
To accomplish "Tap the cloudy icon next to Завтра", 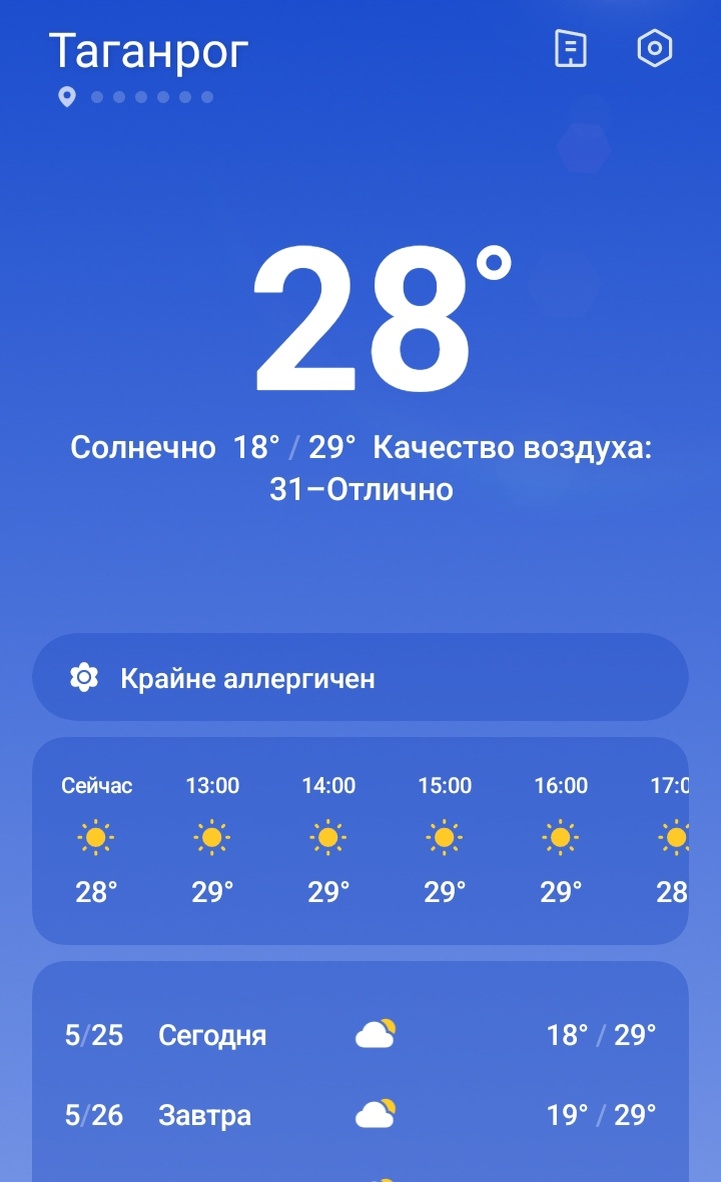I will click(372, 1114).
